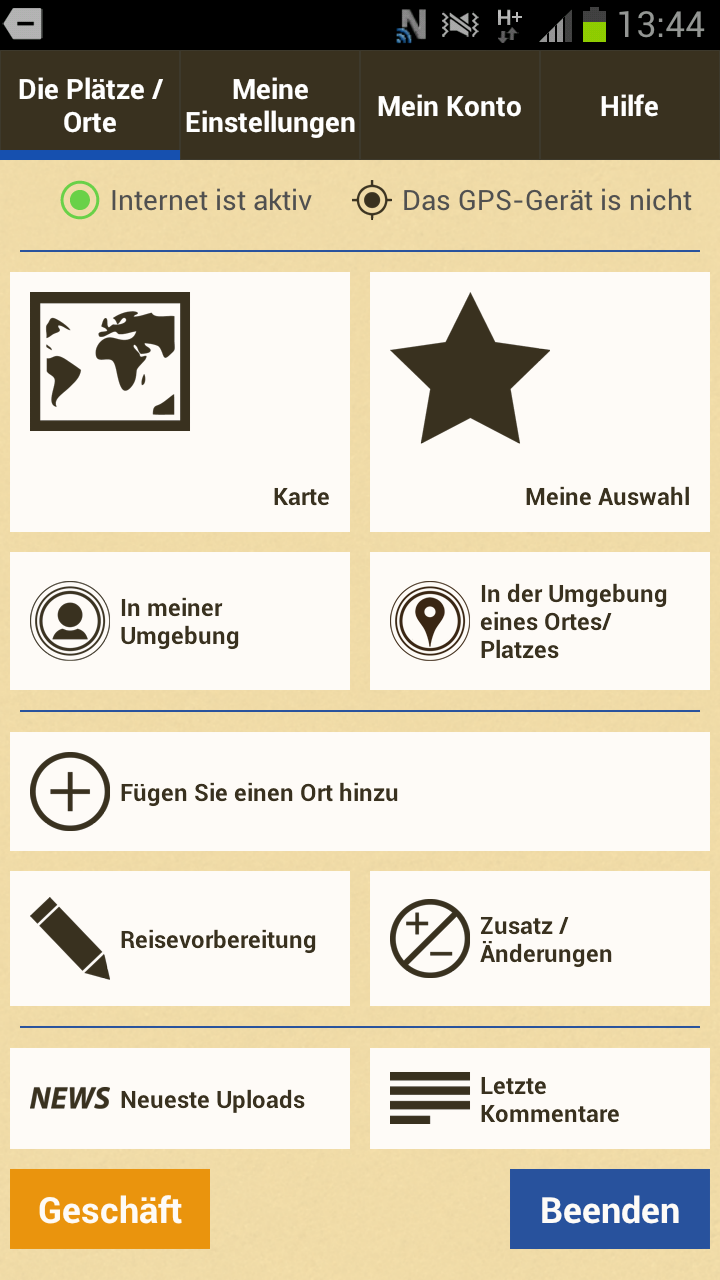The image size is (720, 1280).
Task: Open Zusatz / Änderungen
Action: (x=540, y=939)
